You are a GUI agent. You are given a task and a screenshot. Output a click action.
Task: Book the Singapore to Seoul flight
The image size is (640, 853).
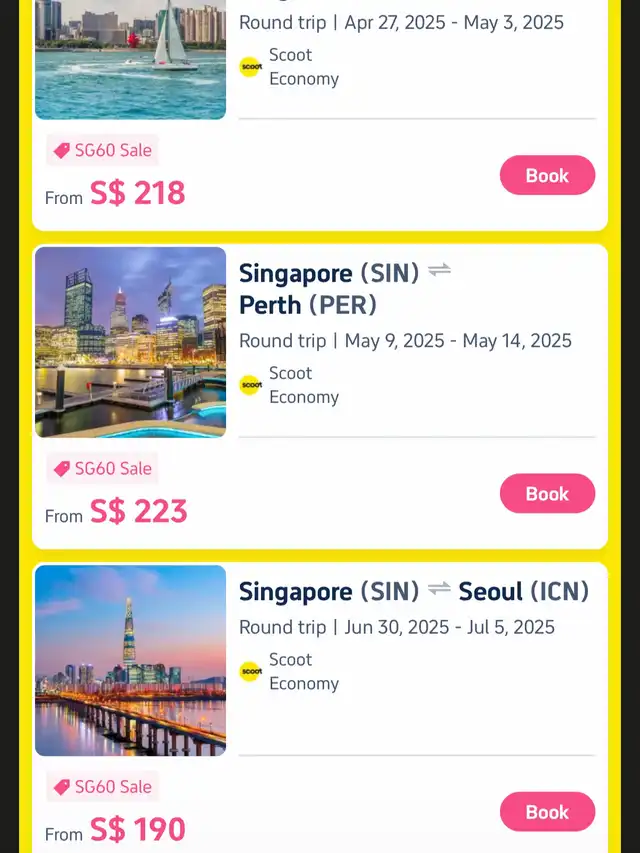click(x=547, y=812)
